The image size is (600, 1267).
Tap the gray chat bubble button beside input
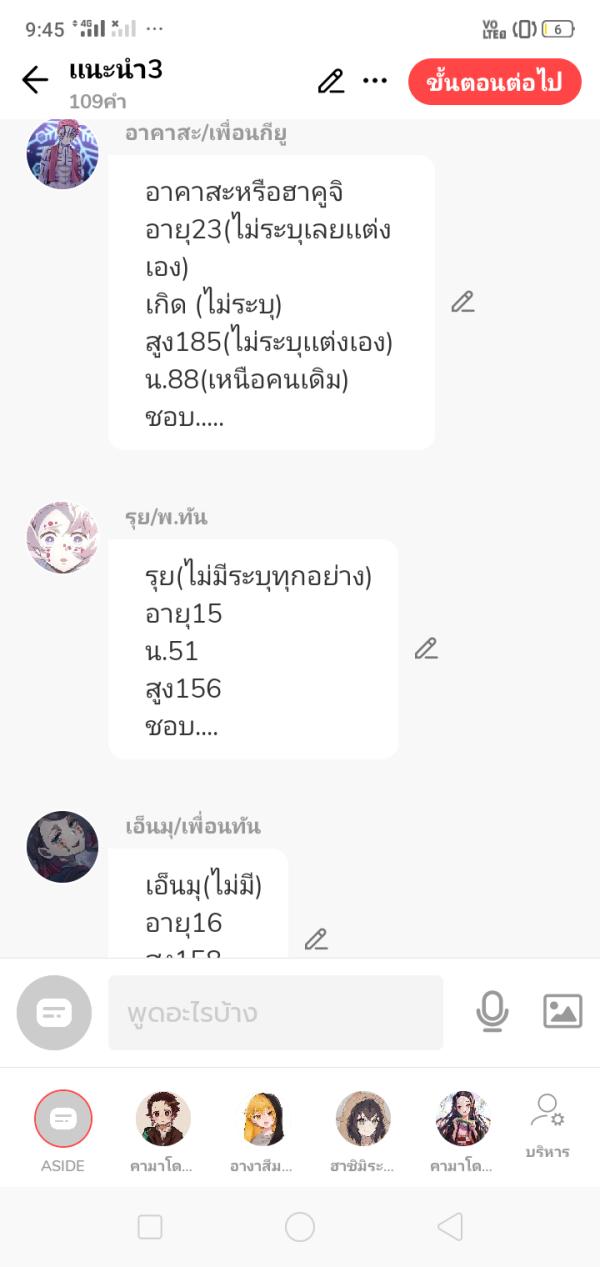coord(54,1012)
